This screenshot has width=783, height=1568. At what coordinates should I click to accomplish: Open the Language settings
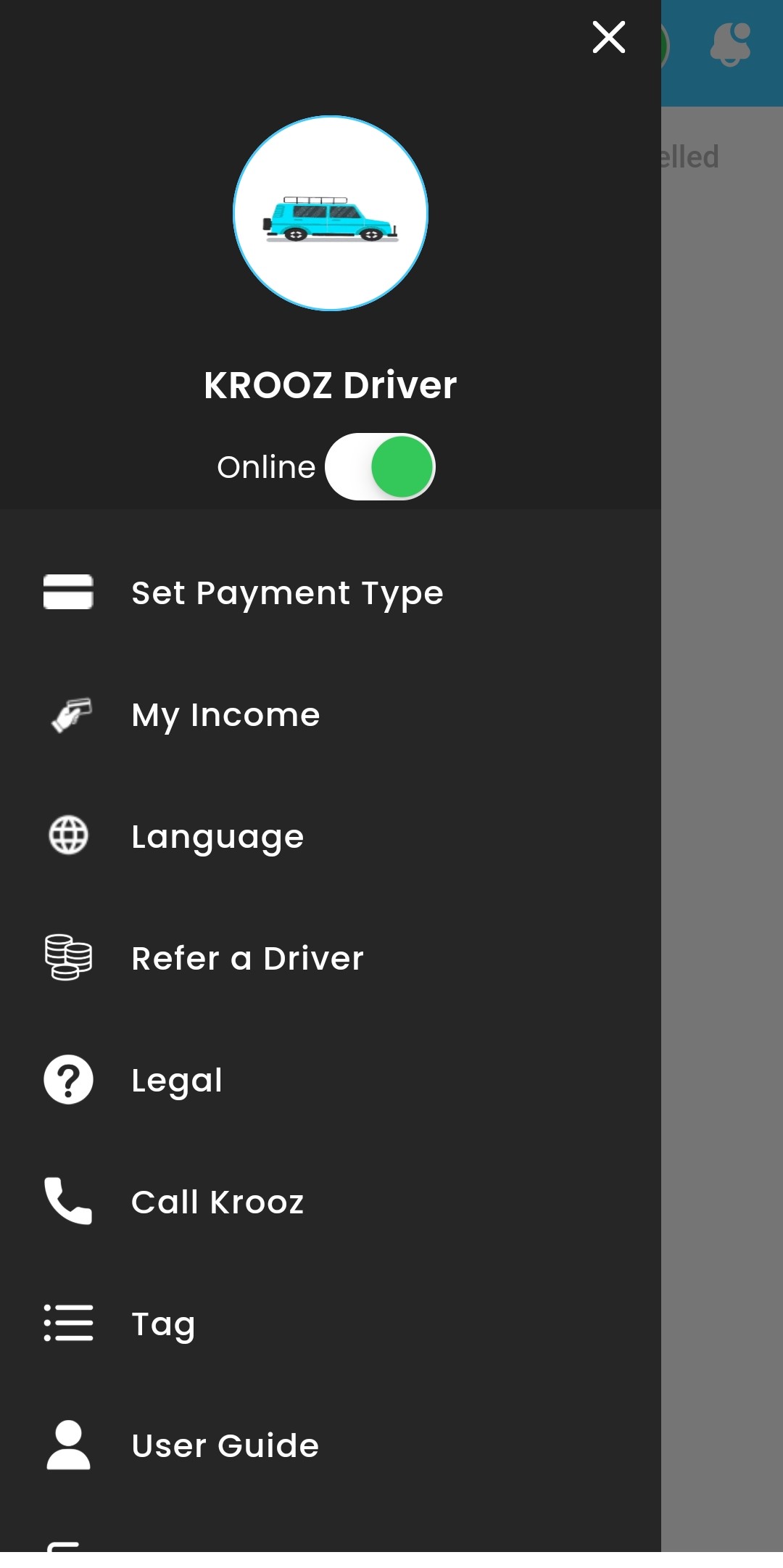click(217, 836)
